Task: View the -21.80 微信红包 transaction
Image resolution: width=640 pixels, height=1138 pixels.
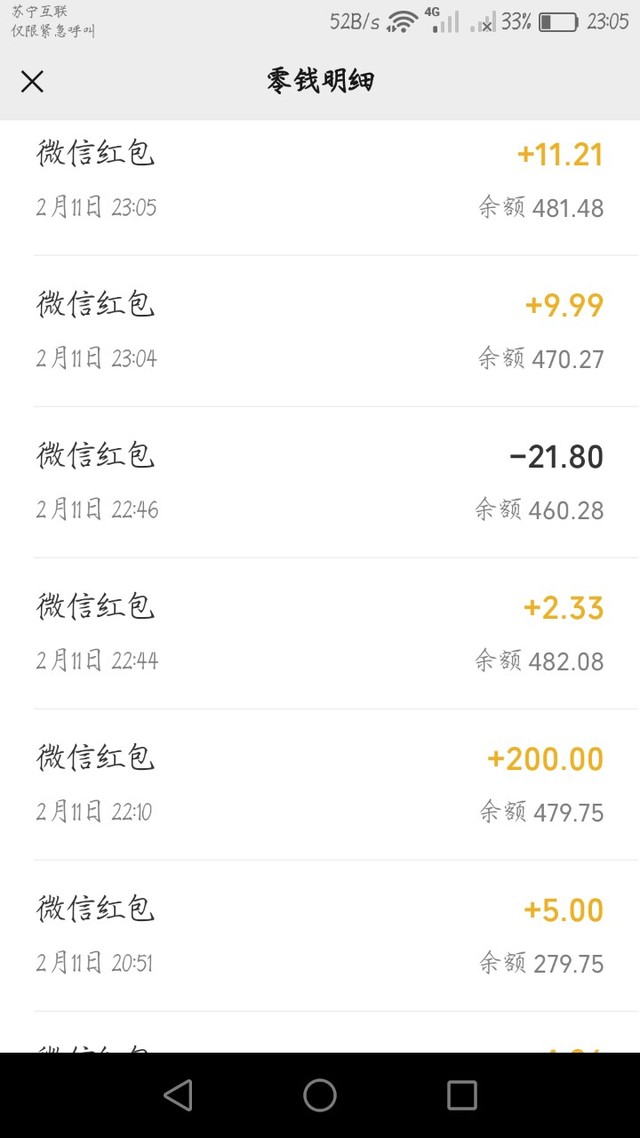Action: click(320, 482)
